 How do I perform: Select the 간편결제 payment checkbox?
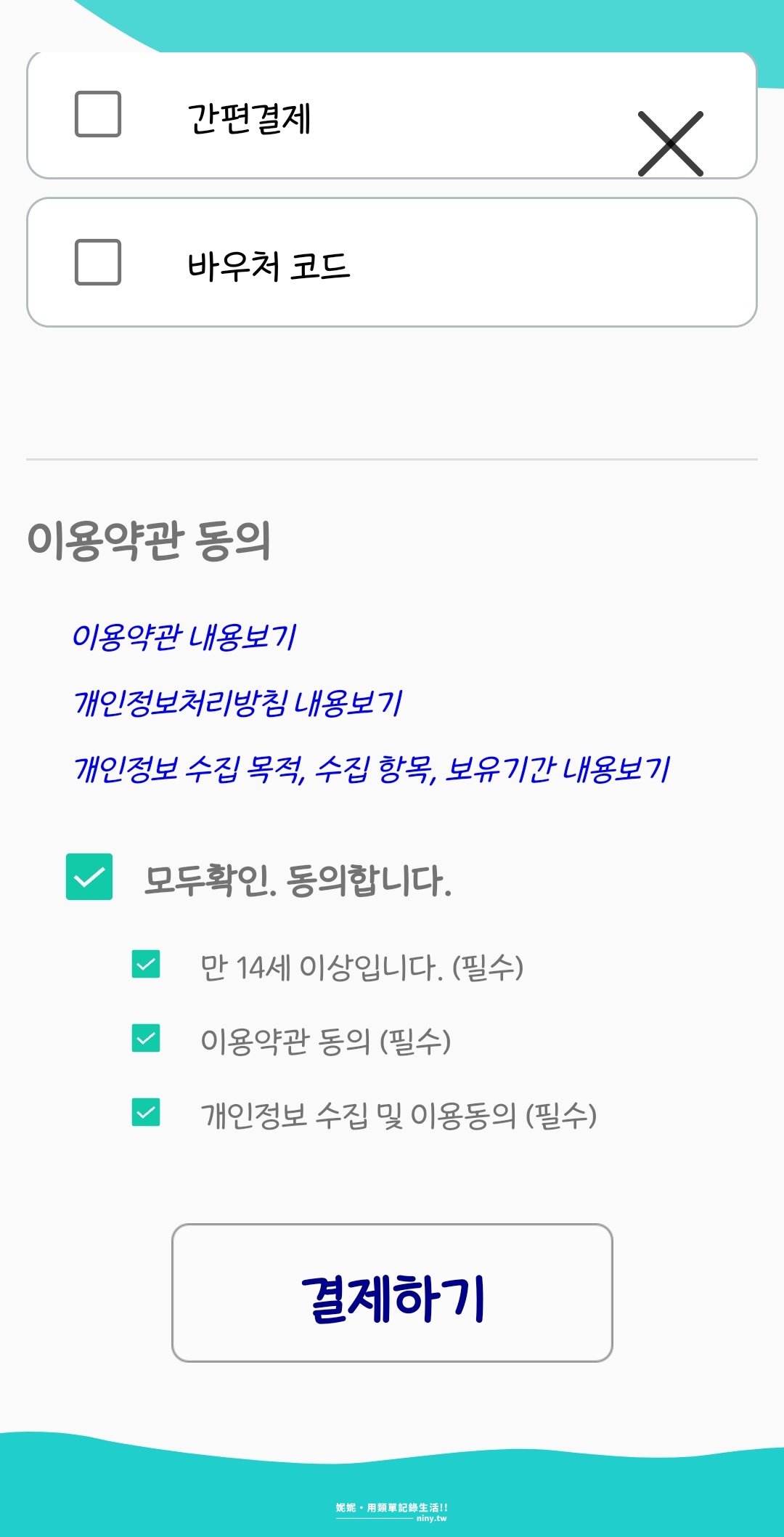pos(98,114)
